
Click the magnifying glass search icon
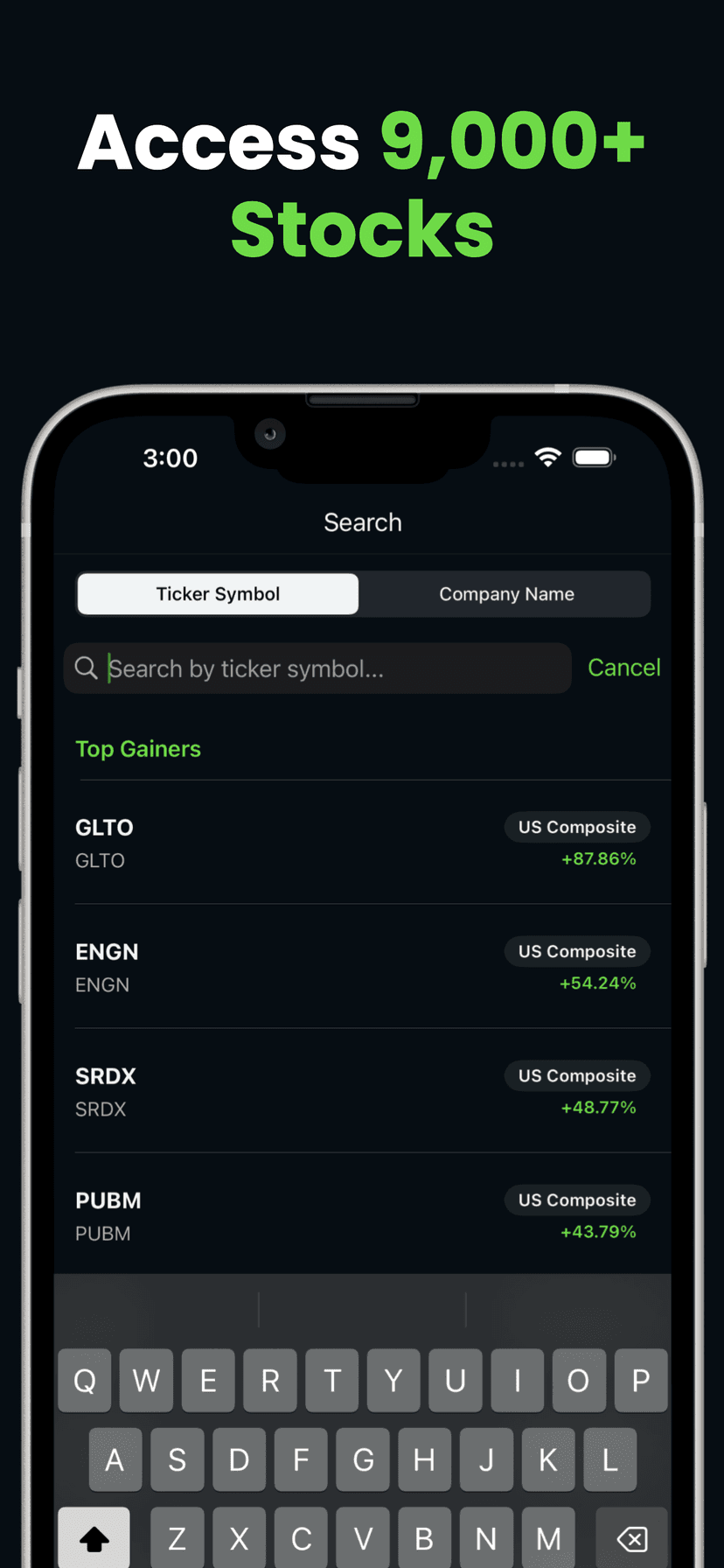click(86, 668)
